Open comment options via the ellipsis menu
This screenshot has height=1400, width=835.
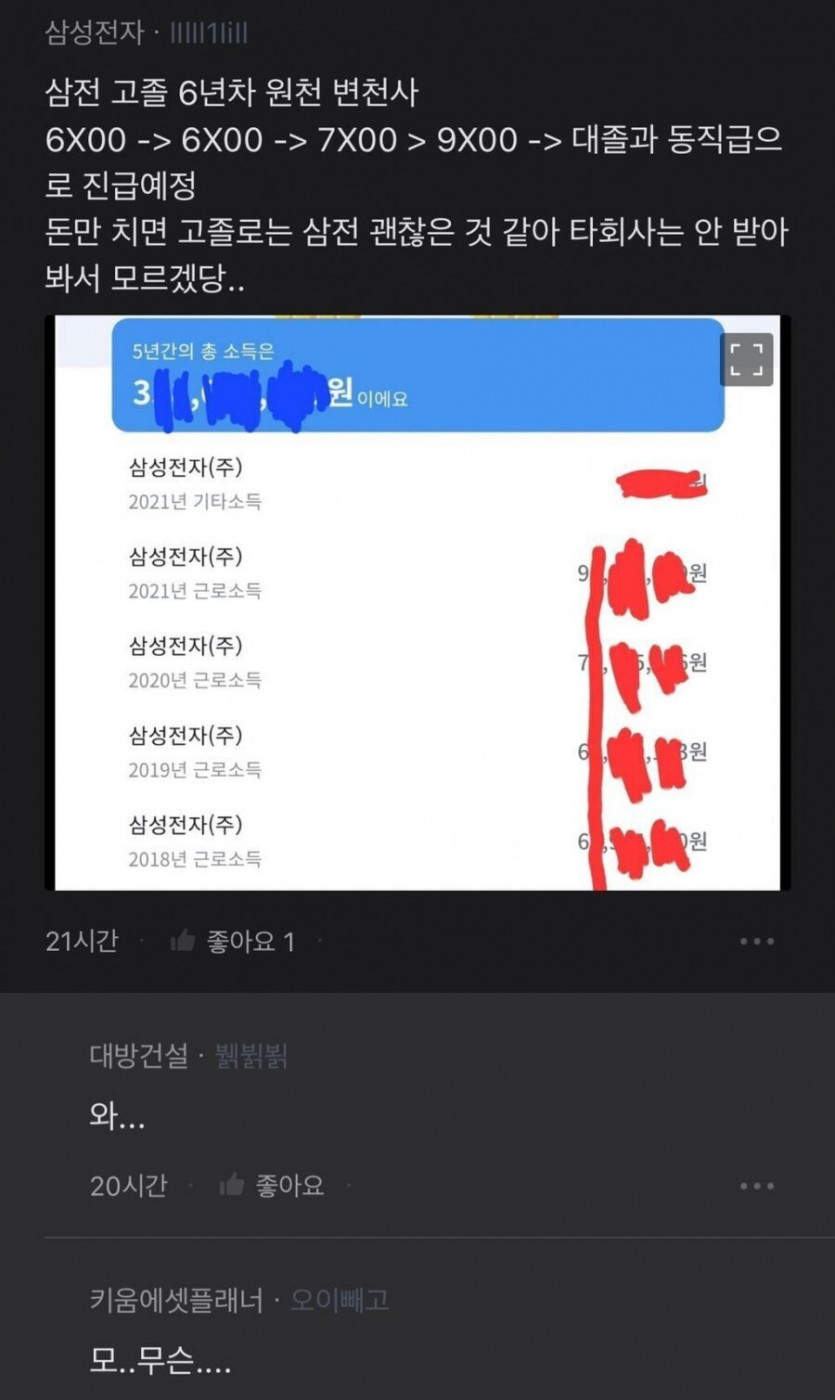pyautogui.click(x=758, y=1185)
